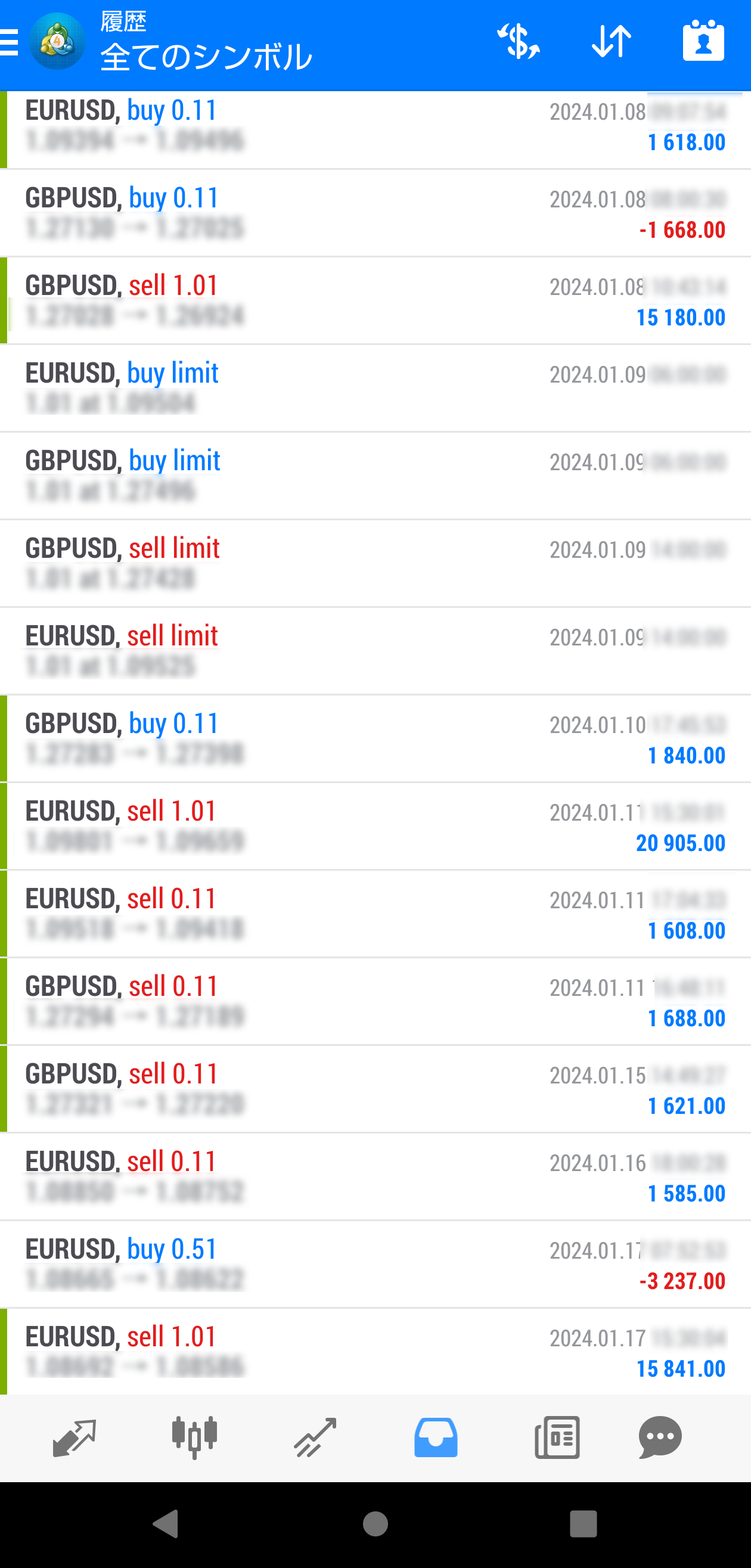The height and width of the screenshot is (1568, 751).
Task: Open the sort order arrows
Action: pos(612,41)
